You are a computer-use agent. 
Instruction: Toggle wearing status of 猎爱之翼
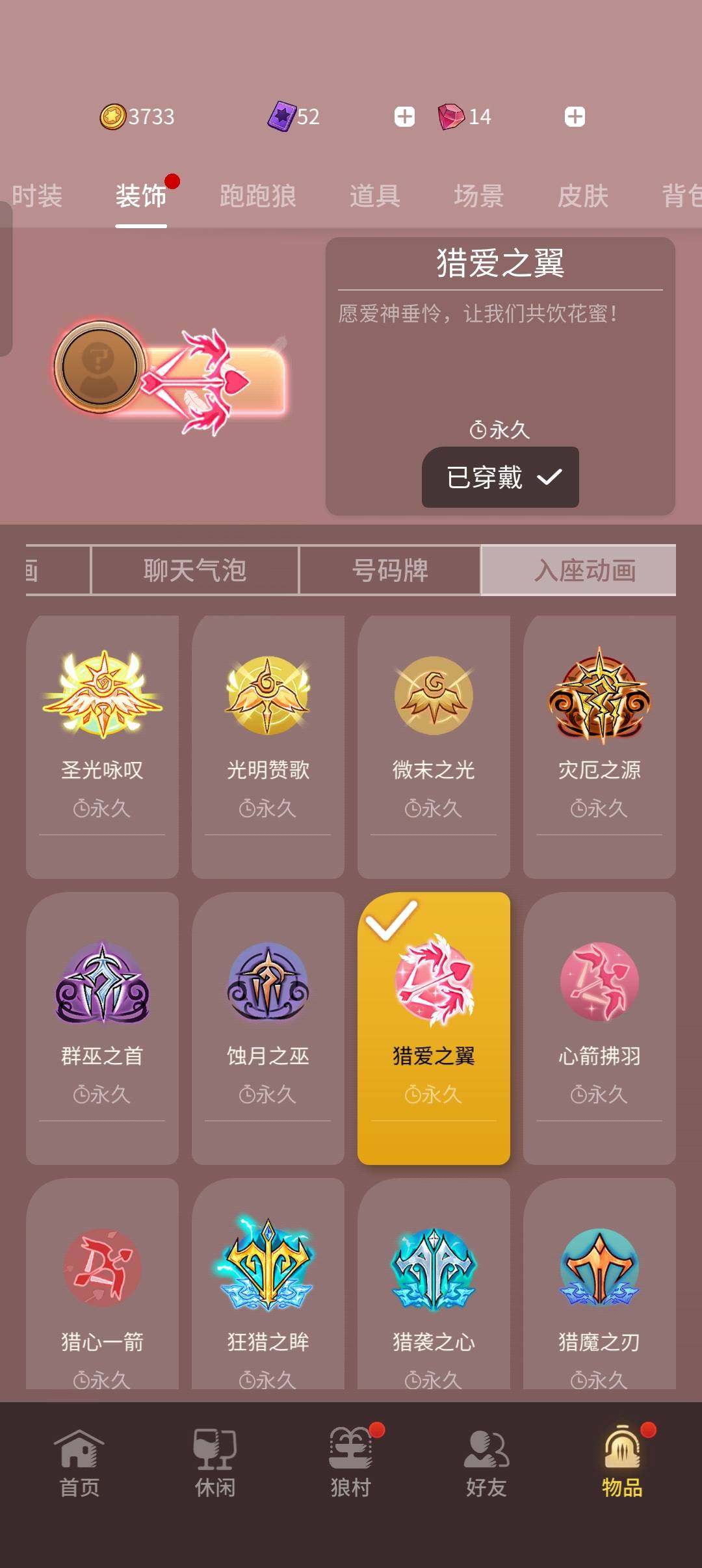[x=499, y=477]
